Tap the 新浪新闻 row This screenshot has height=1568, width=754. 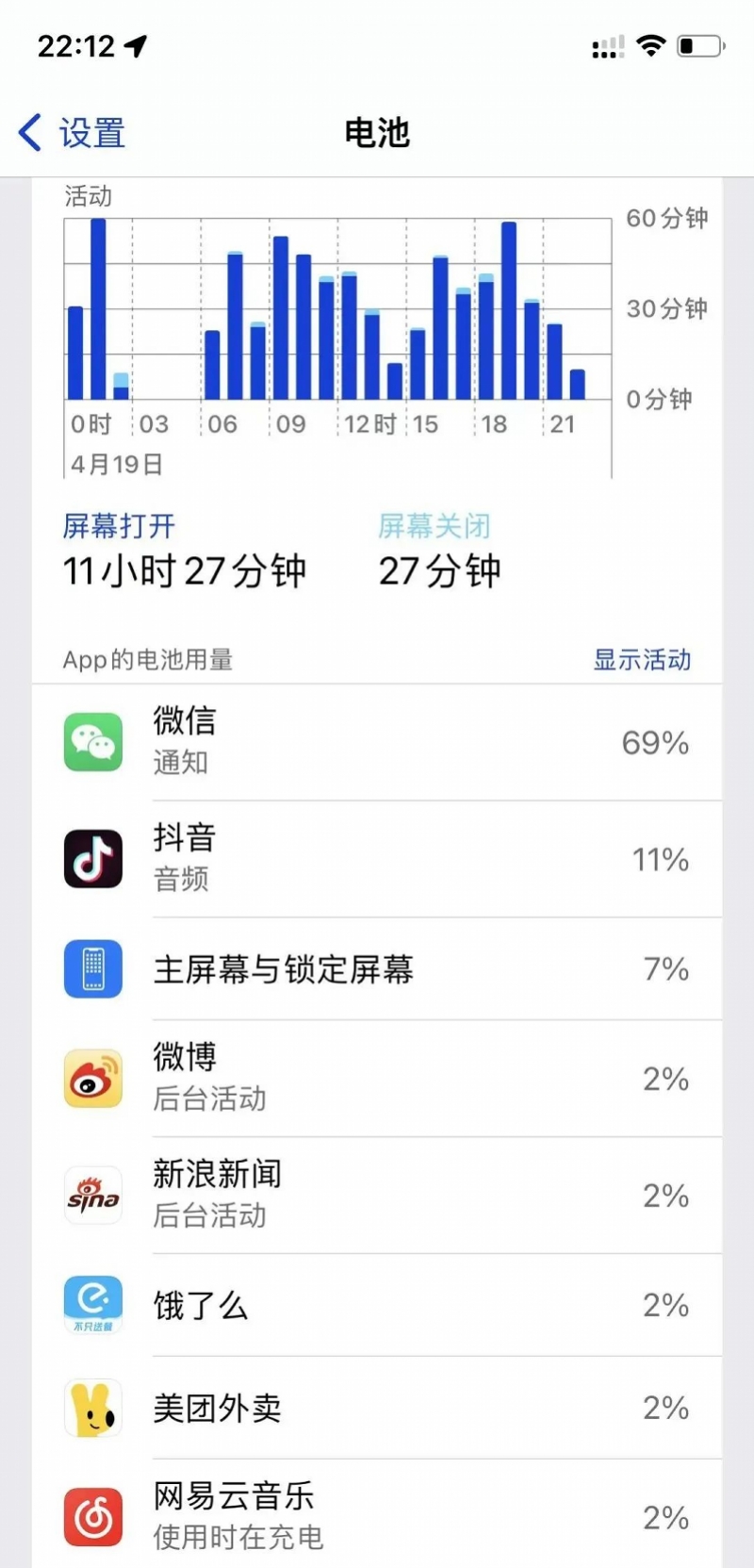pyautogui.click(x=377, y=1195)
